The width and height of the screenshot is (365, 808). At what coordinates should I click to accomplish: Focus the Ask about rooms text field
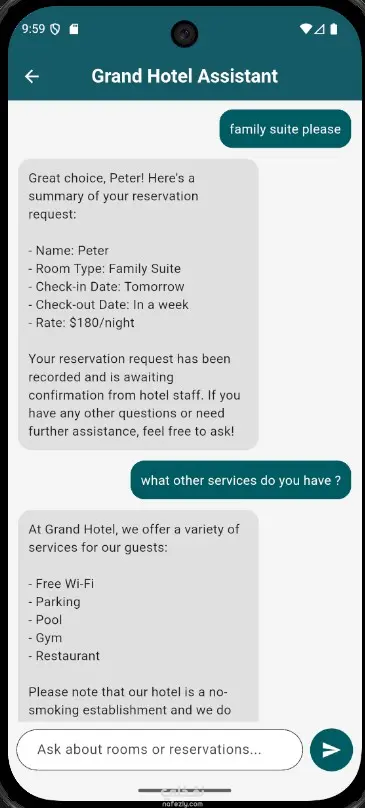click(x=159, y=749)
